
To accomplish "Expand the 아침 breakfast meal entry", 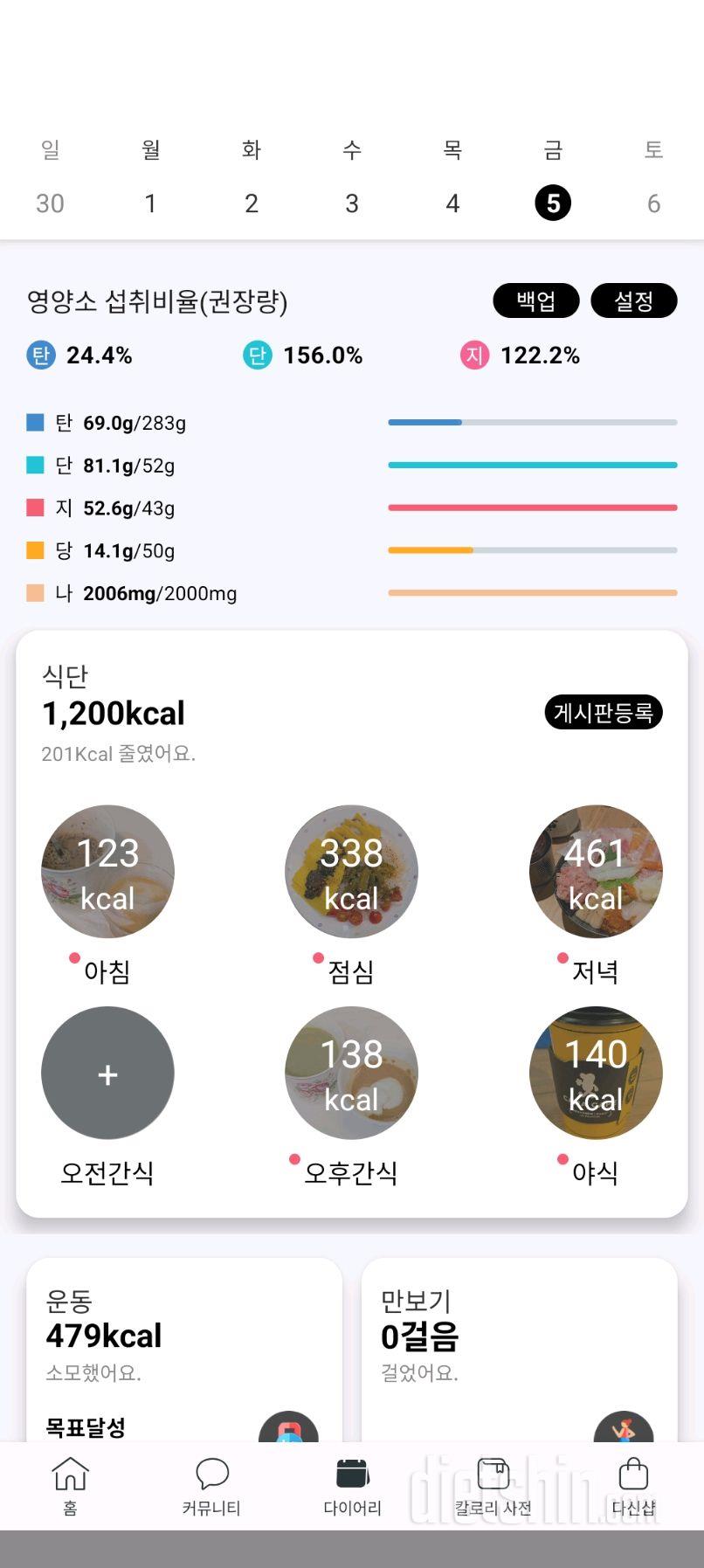I will (x=107, y=871).
